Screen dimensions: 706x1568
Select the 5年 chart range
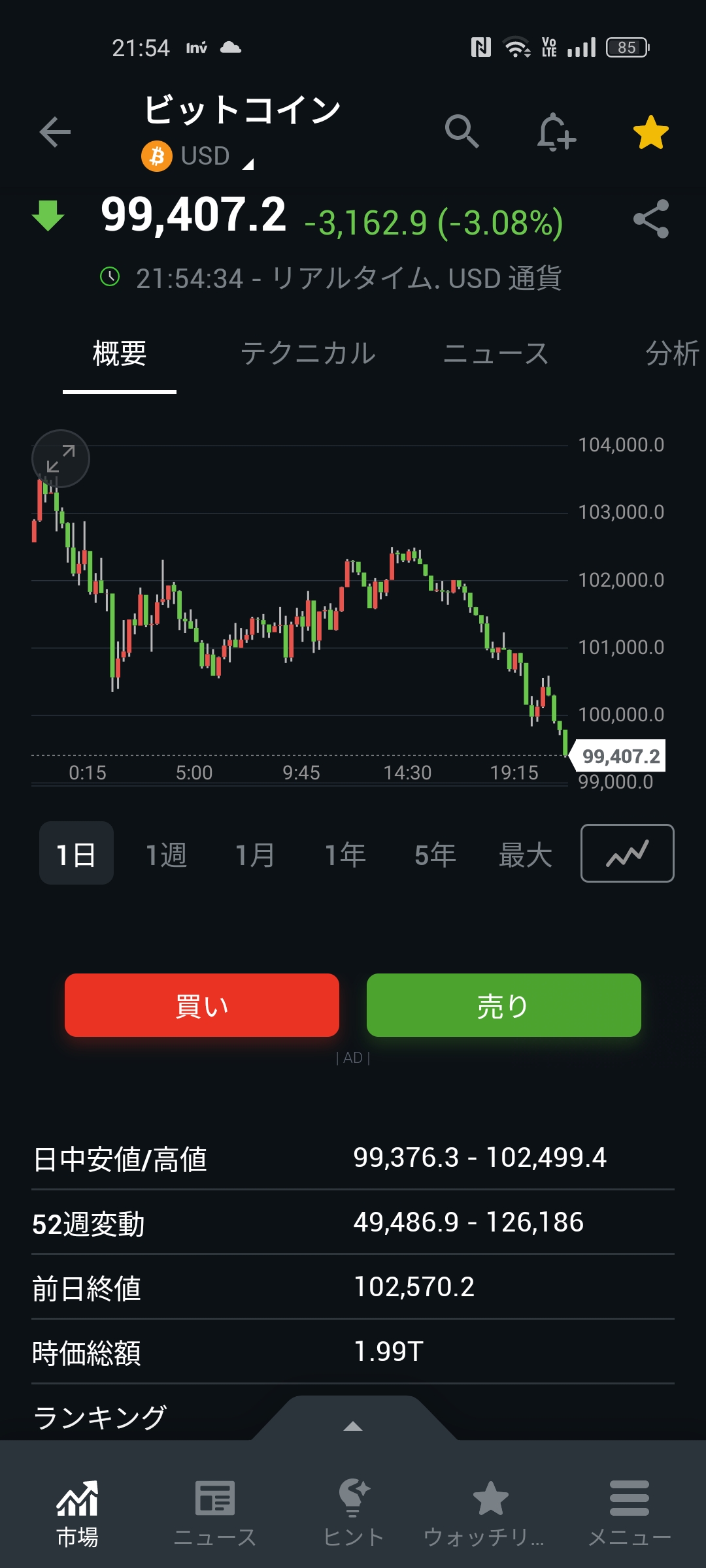coord(435,855)
